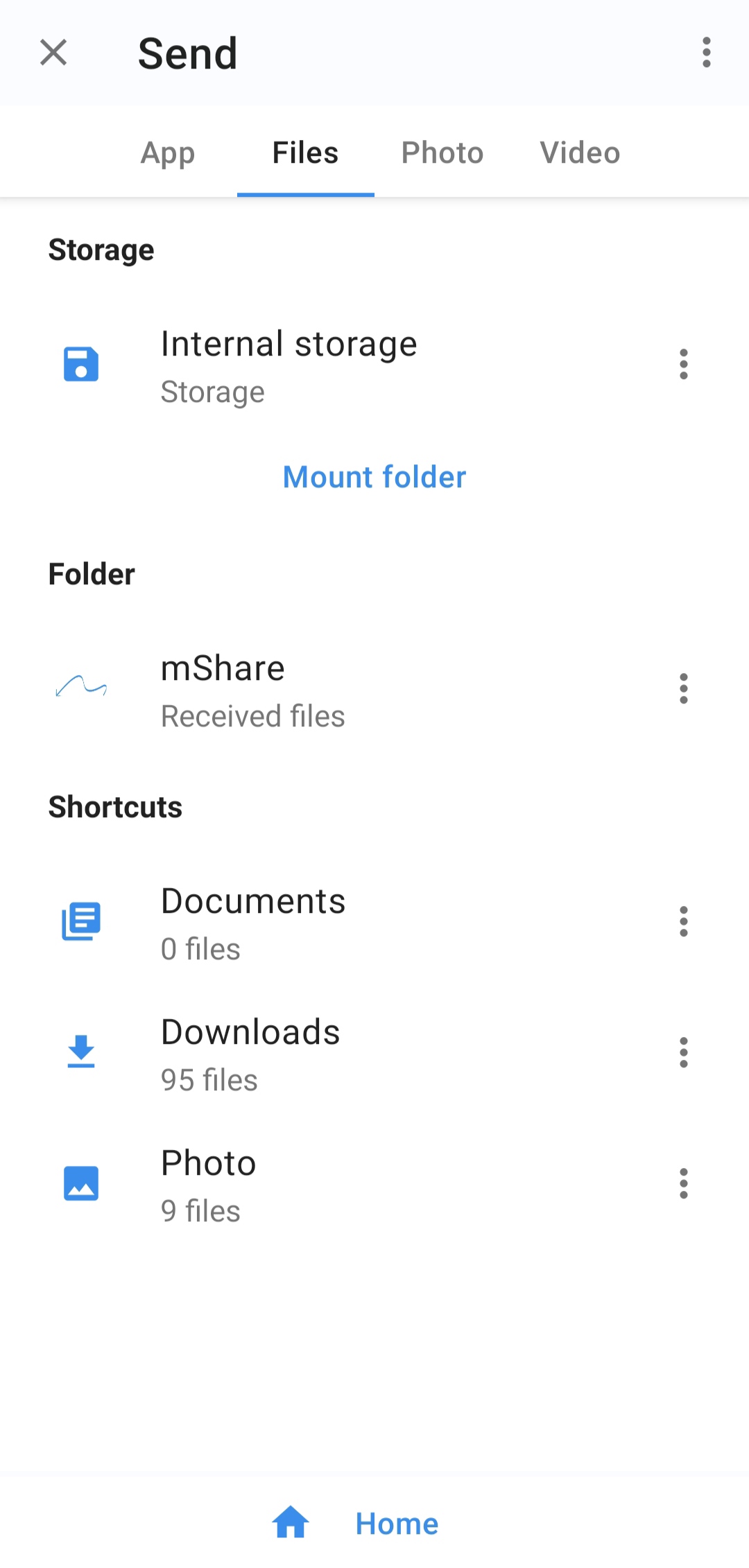749x1568 pixels.
Task: Show options for the mShare folder
Action: tap(684, 689)
